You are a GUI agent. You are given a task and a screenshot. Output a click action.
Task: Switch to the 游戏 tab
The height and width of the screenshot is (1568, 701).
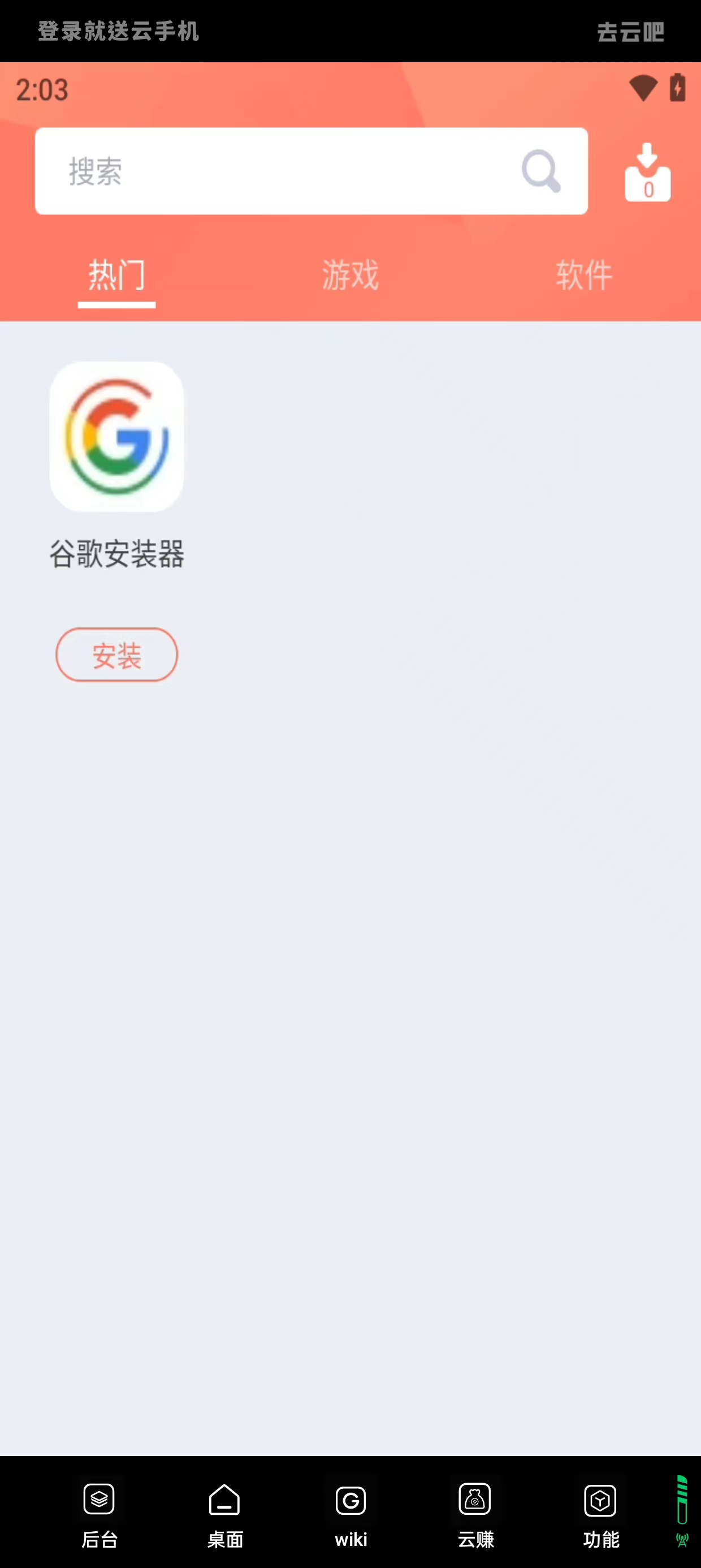[350, 275]
